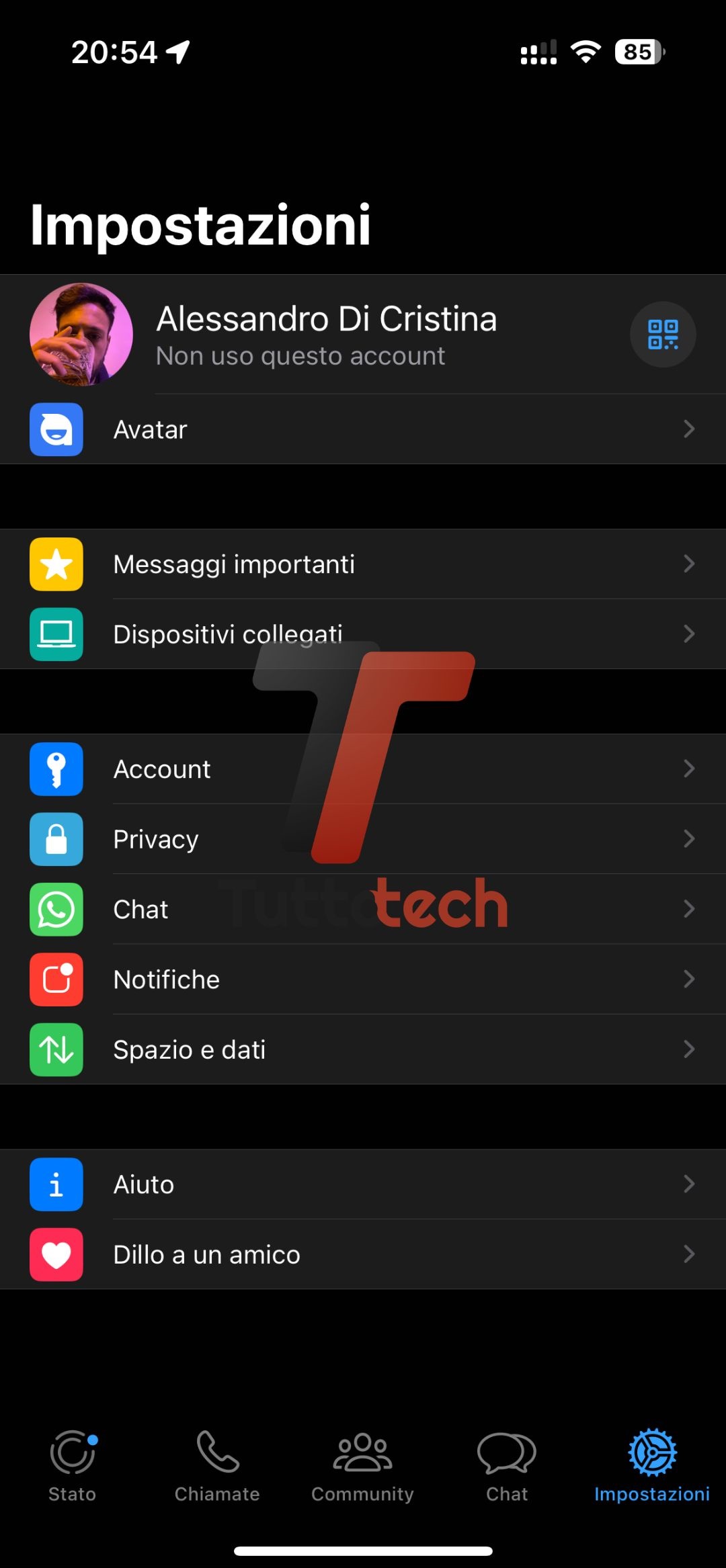726x1568 pixels.
Task: Open the Avatar settings
Action: click(363, 429)
